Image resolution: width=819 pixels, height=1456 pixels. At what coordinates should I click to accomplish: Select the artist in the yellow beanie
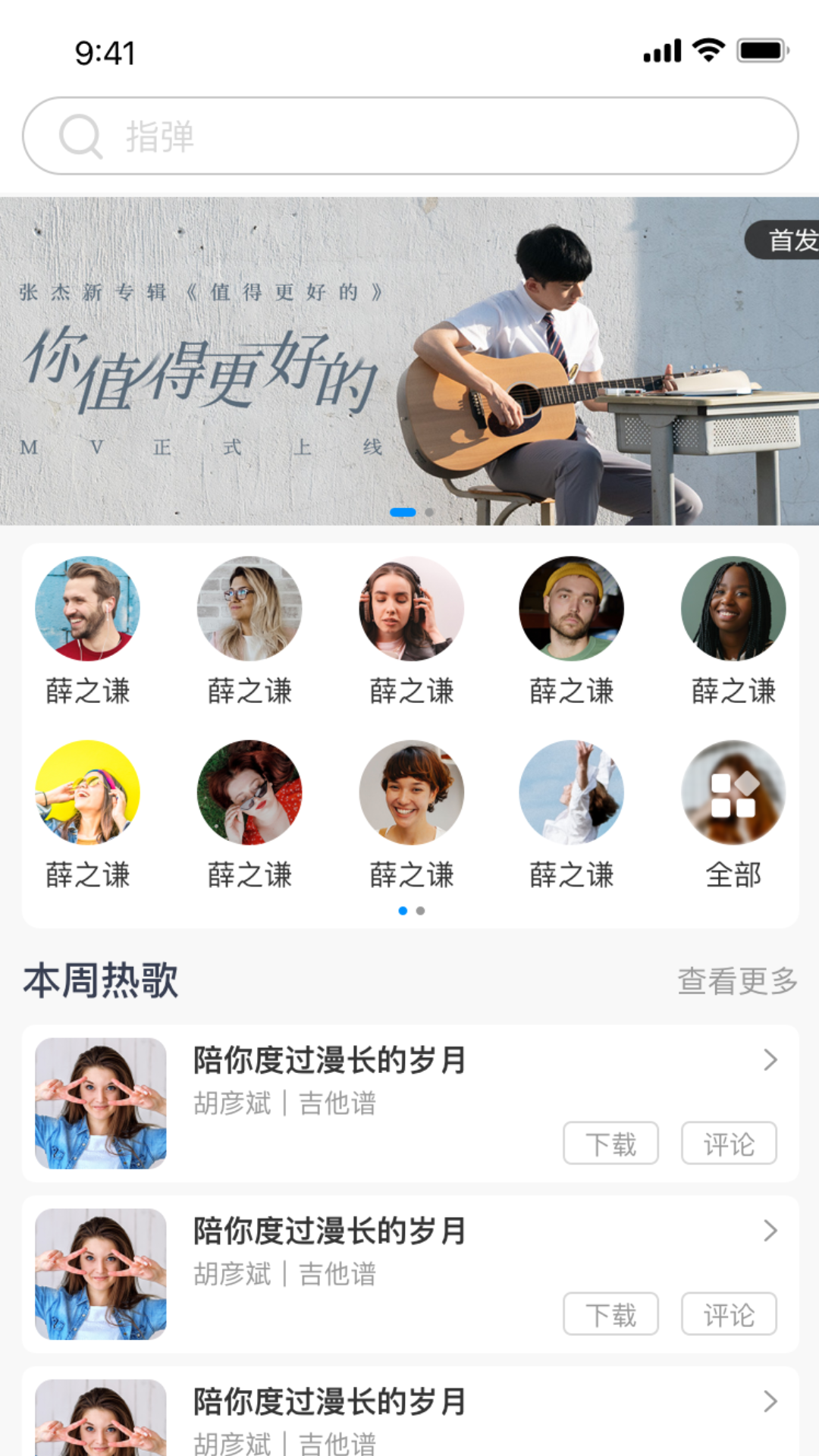click(571, 609)
